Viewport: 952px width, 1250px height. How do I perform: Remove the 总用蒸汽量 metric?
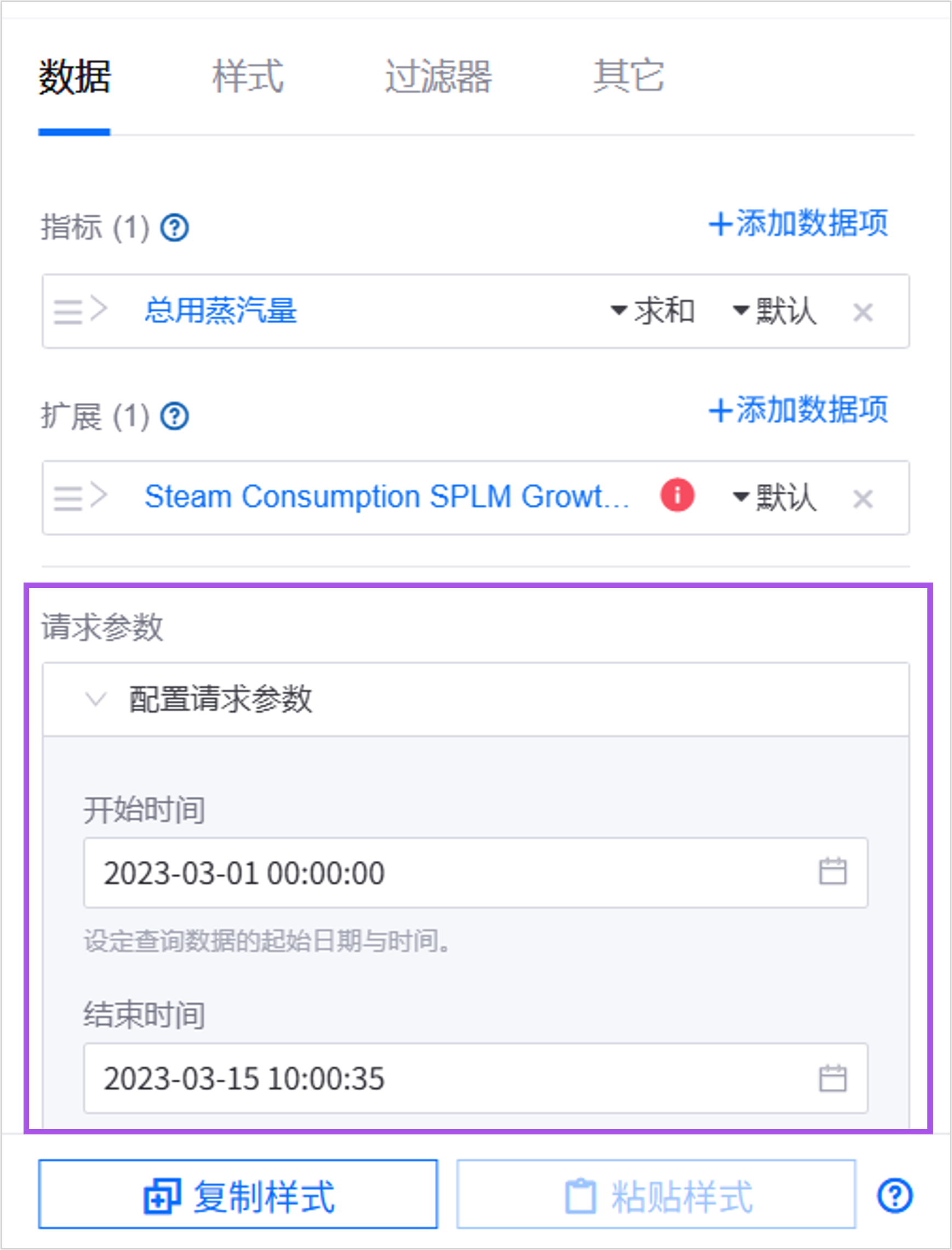tap(863, 312)
